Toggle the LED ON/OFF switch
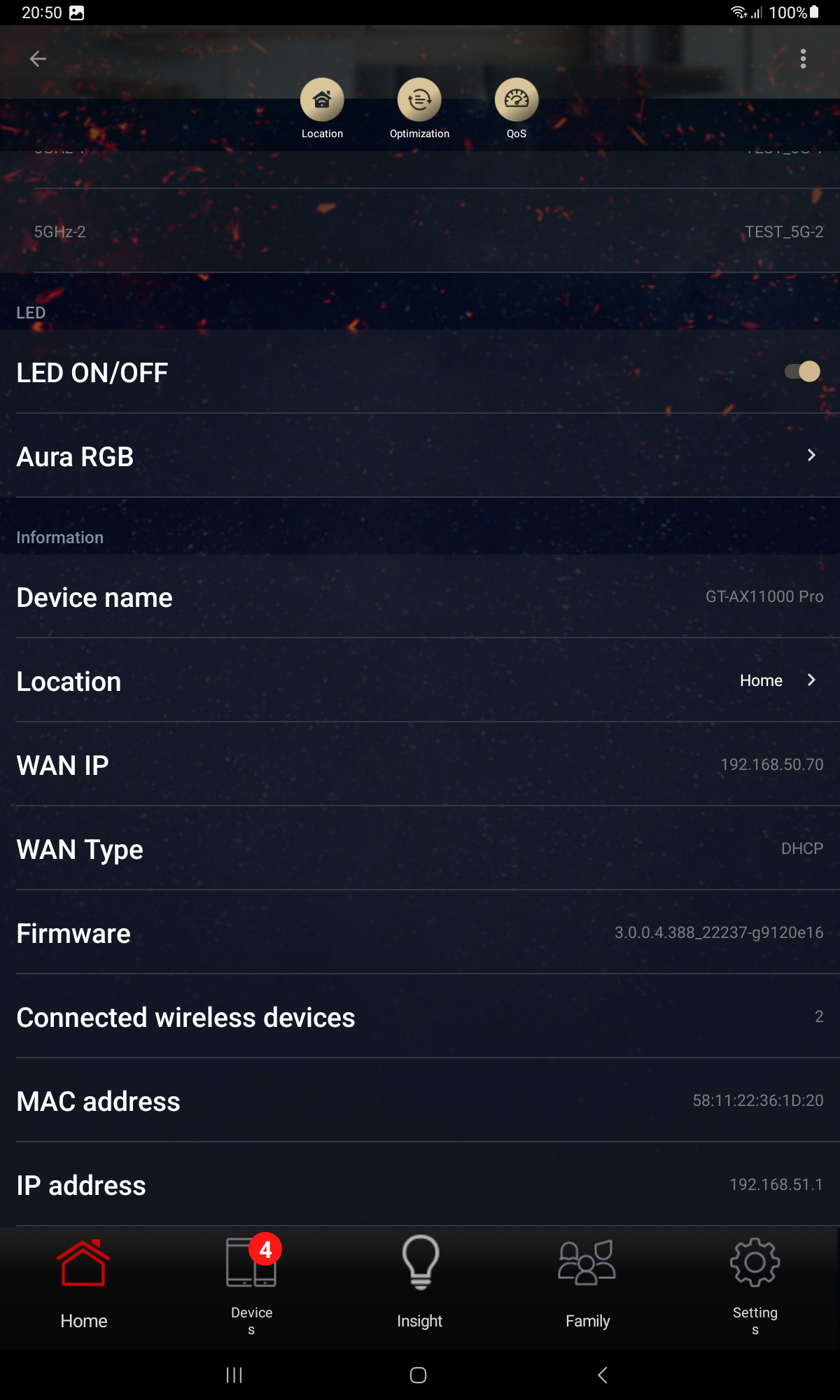This screenshot has height=1400, width=840. (802, 372)
